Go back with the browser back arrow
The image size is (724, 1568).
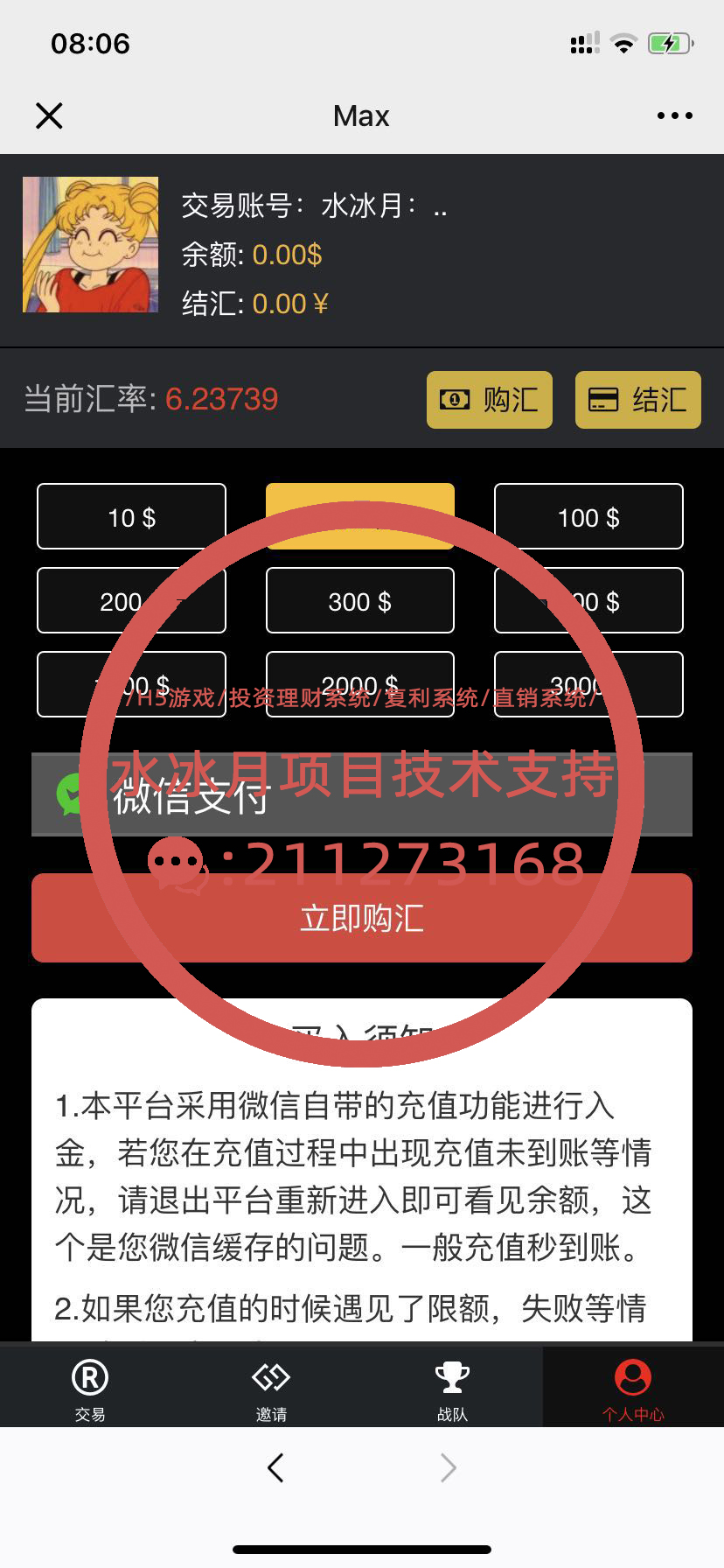(x=275, y=1467)
